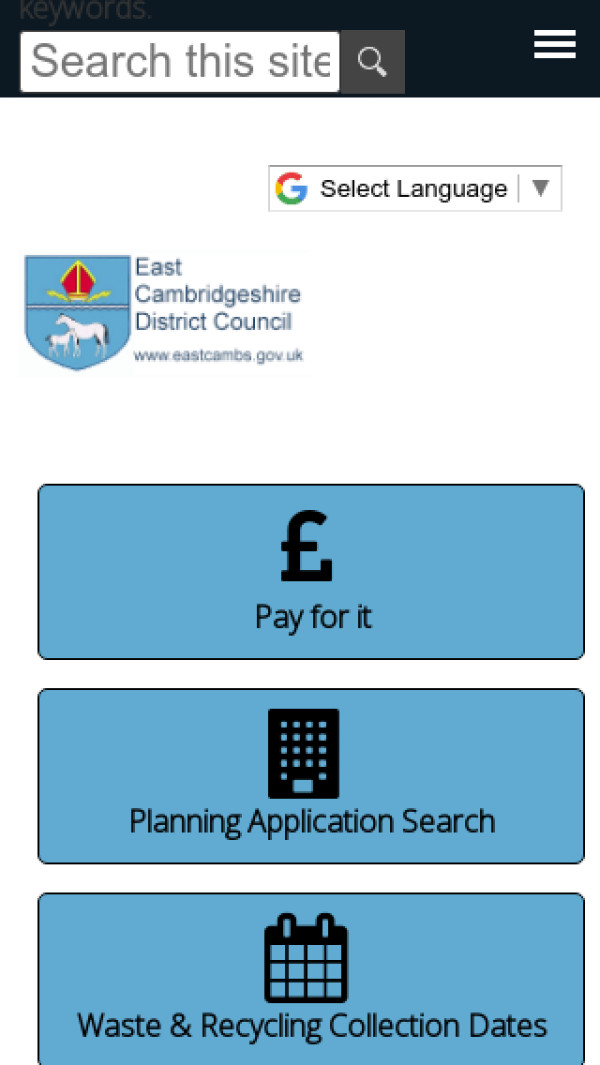Expand the Select Language dropdown
600x1065 pixels.
point(415,189)
